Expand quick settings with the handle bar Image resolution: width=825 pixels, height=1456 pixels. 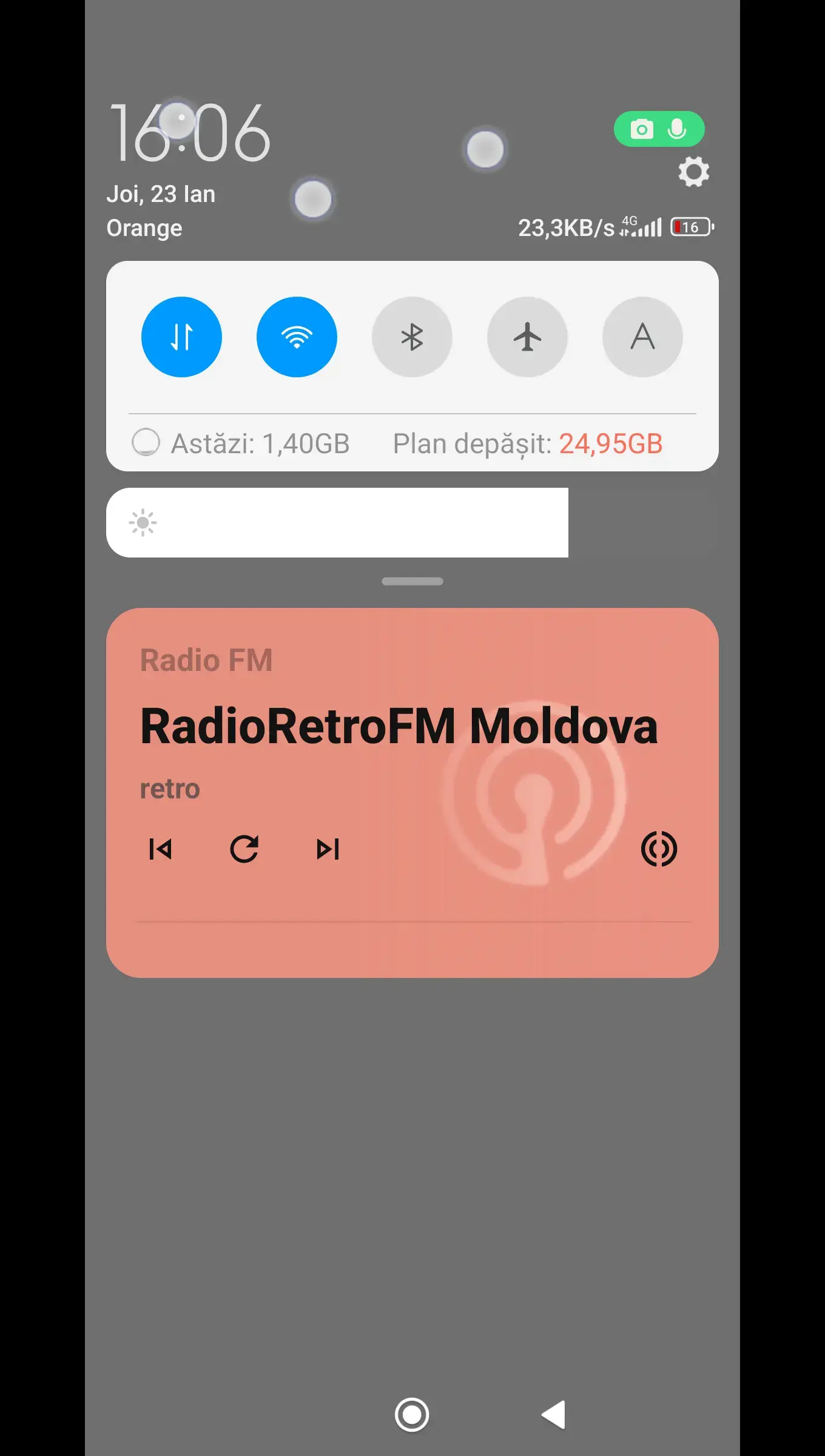412,581
